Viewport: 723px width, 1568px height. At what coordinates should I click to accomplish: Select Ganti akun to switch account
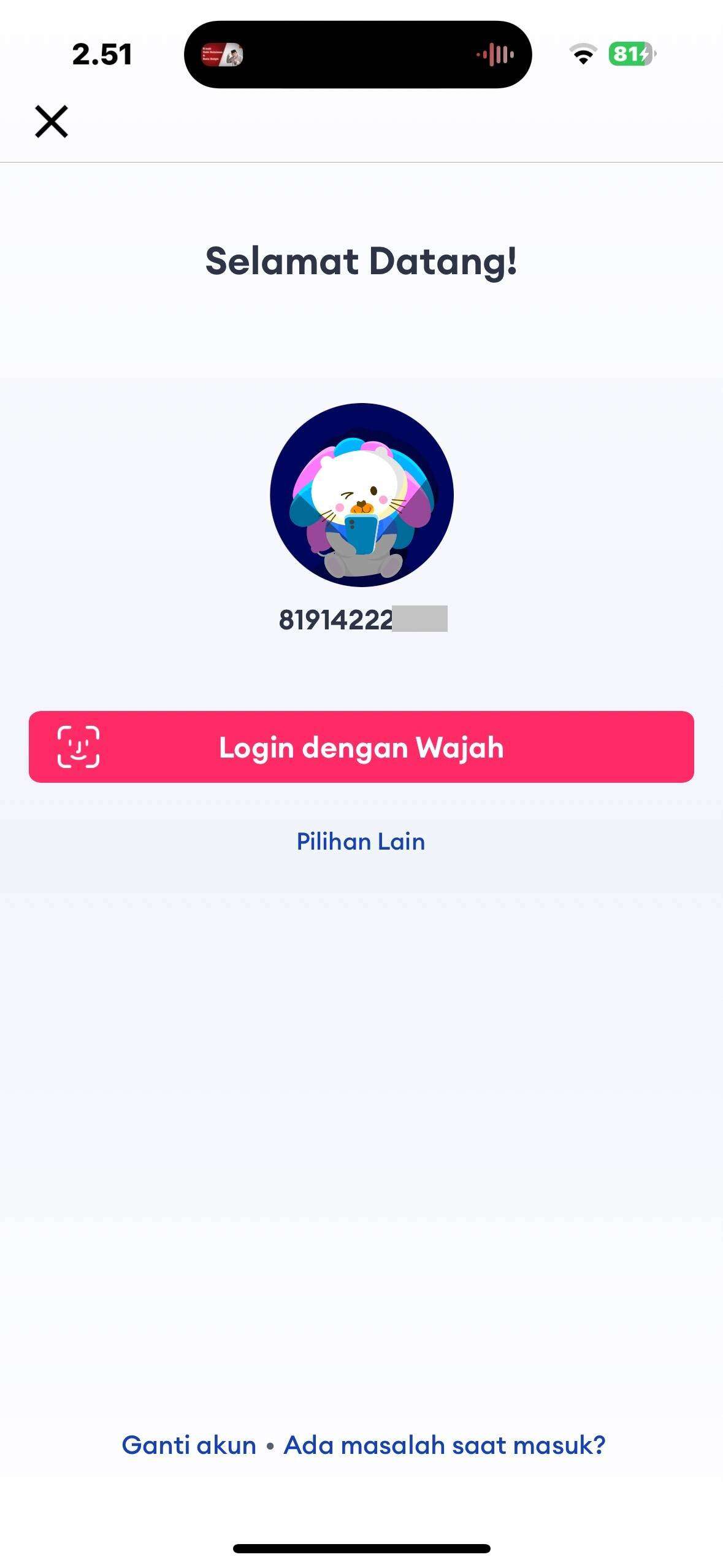click(189, 1445)
